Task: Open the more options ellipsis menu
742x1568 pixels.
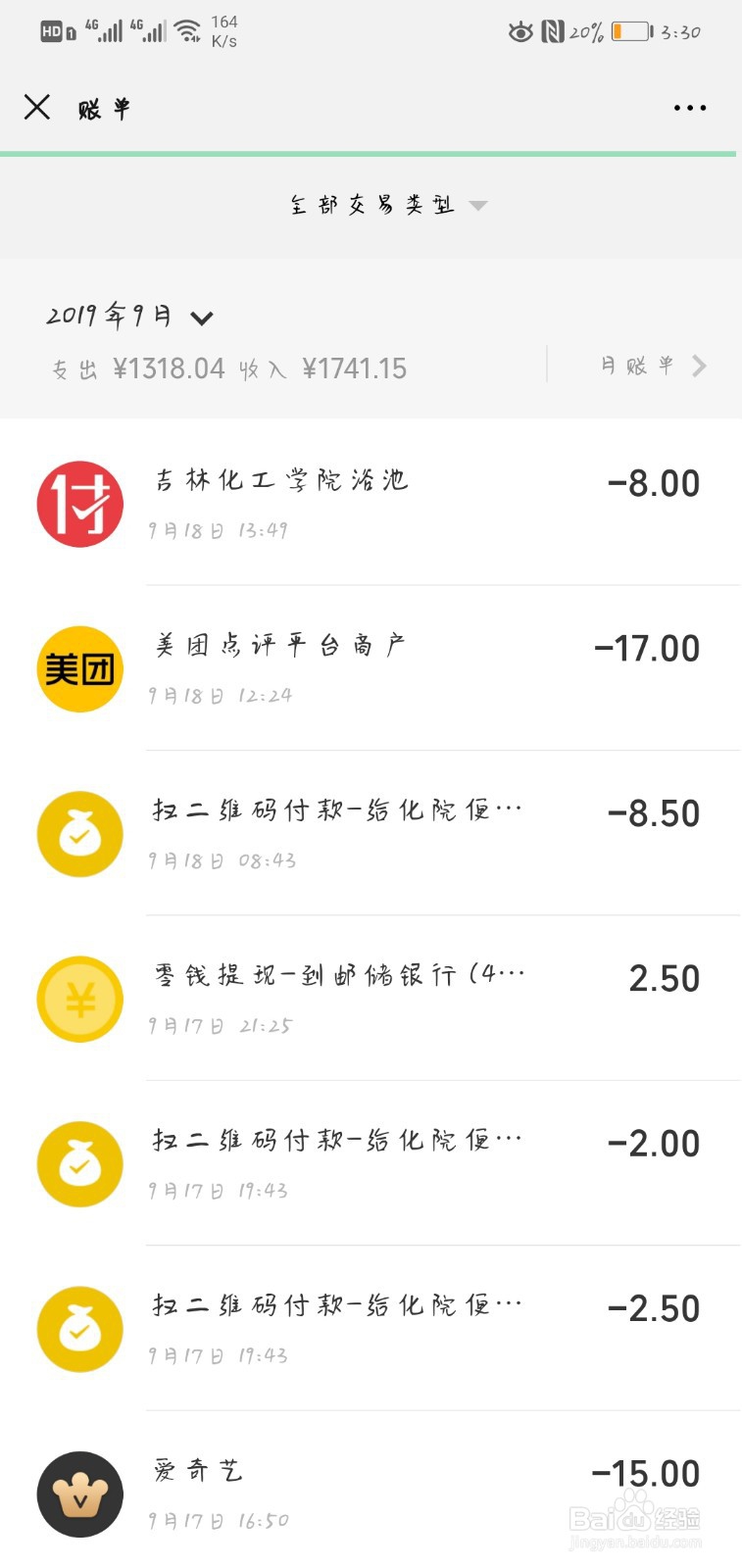Action: [x=689, y=107]
